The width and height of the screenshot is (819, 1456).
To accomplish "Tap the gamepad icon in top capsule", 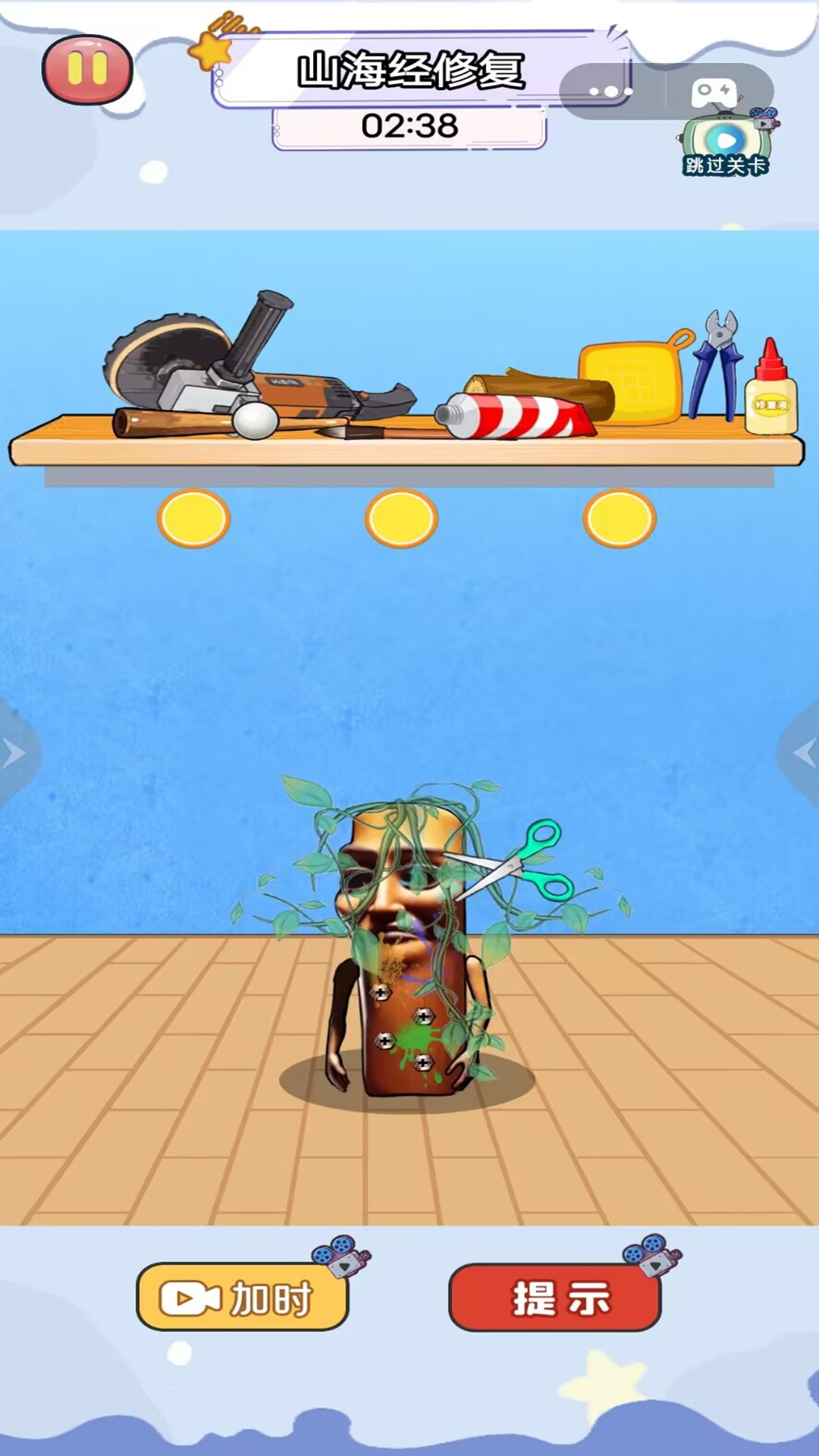I will pos(714,92).
